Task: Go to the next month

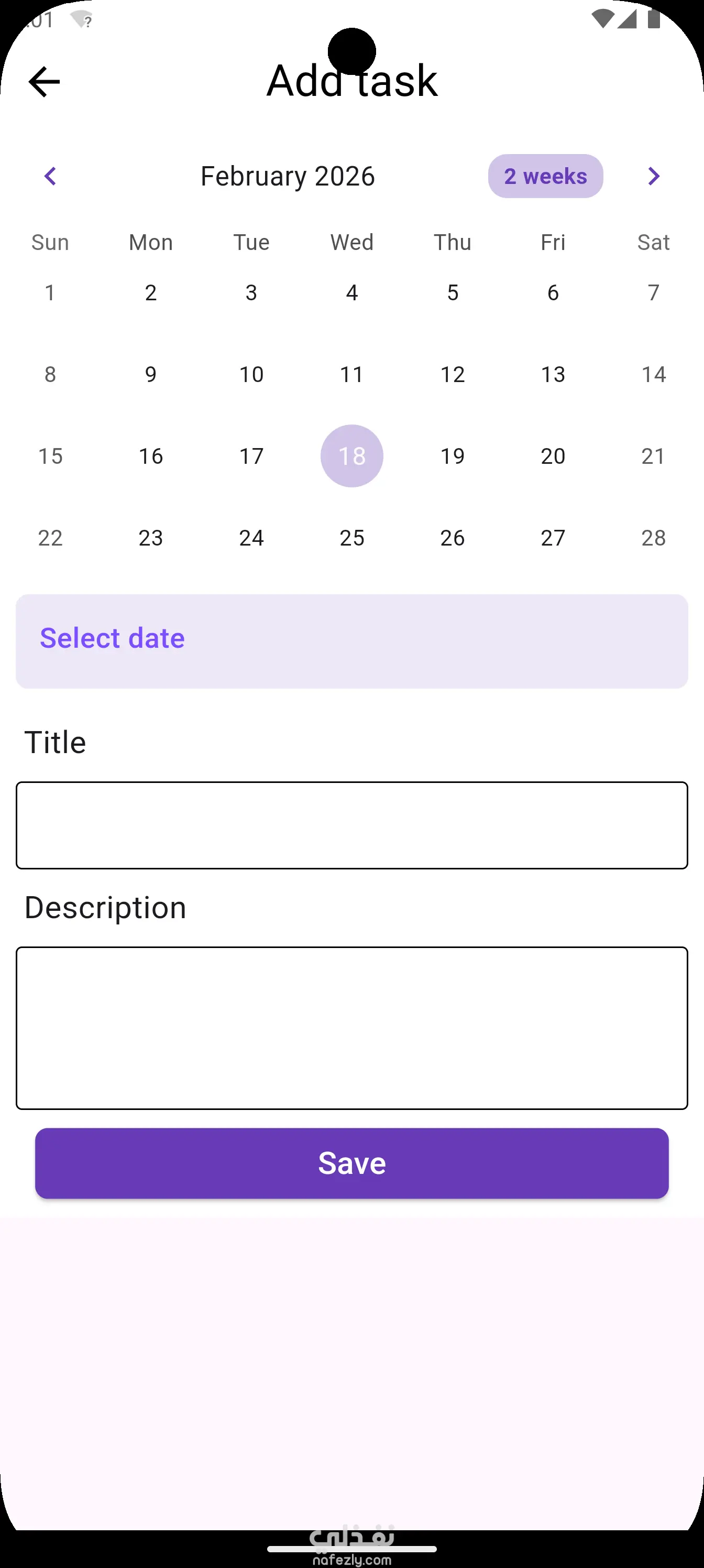Action: [x=654, y=177]
